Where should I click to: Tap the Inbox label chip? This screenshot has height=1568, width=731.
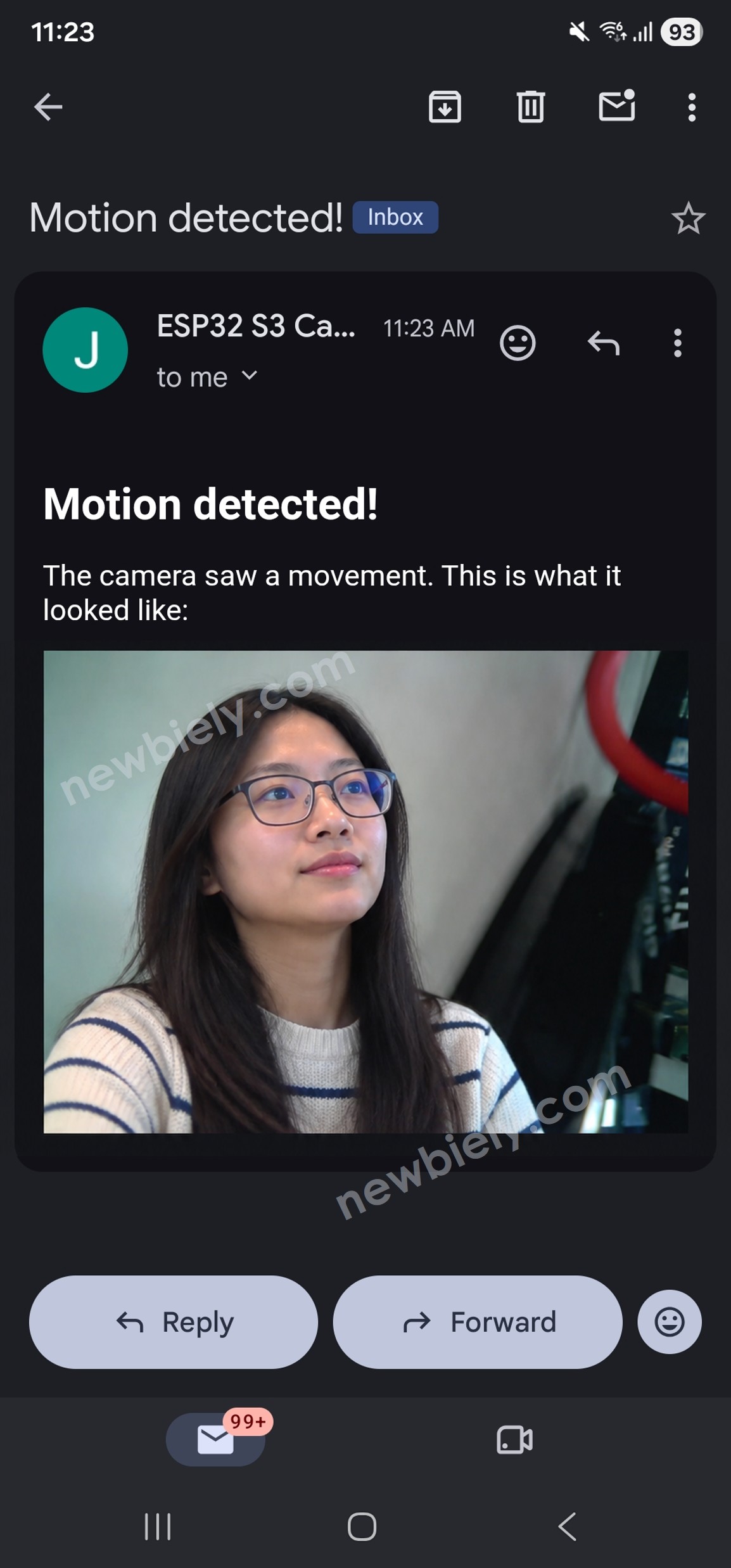(395, 217)
